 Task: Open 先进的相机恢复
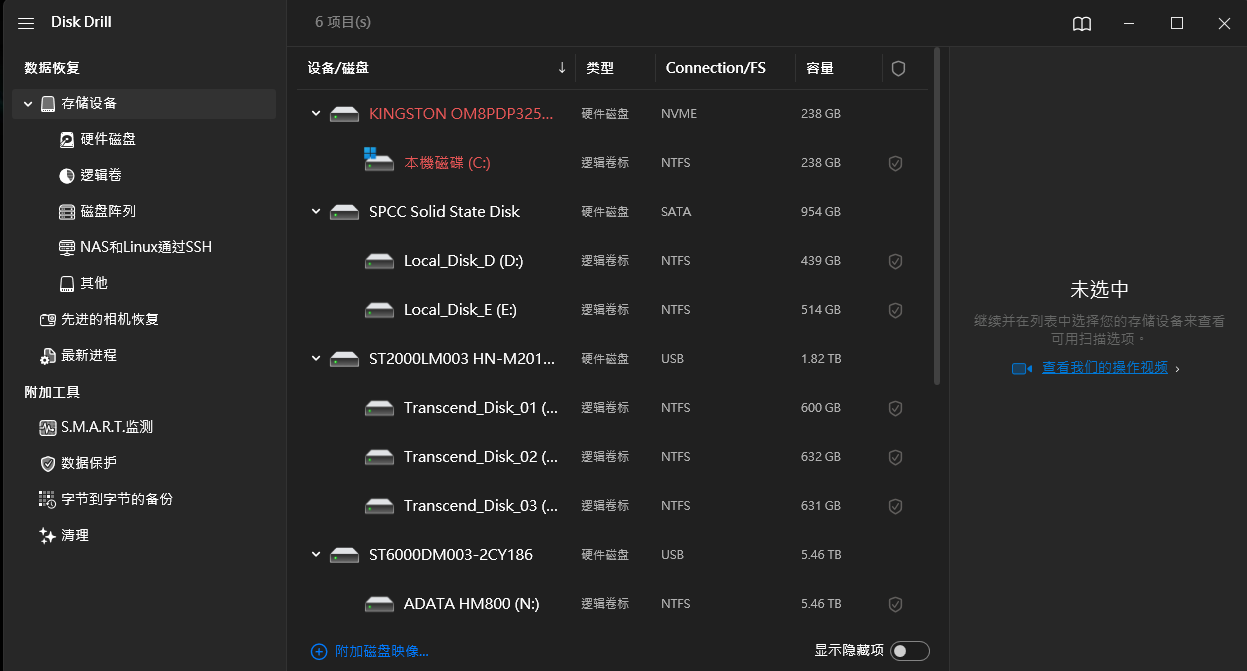(109, 320)
